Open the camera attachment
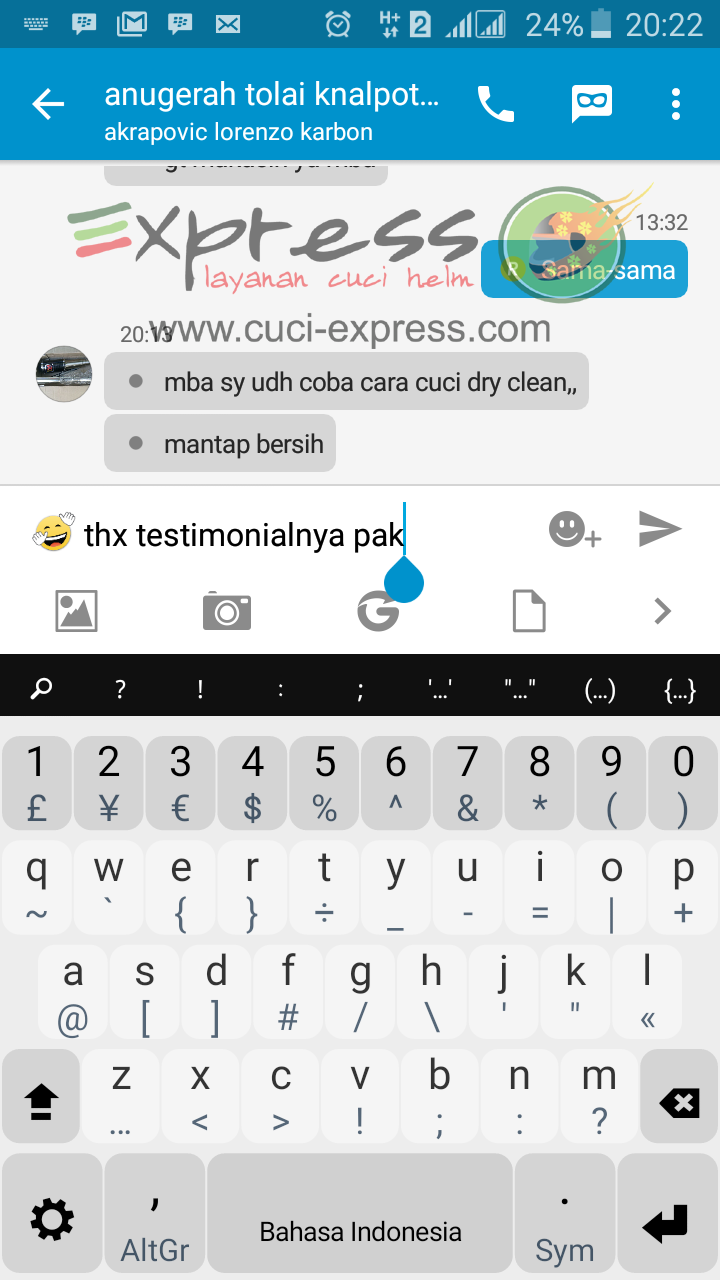The image size is (720, 1280). [227, 611]
